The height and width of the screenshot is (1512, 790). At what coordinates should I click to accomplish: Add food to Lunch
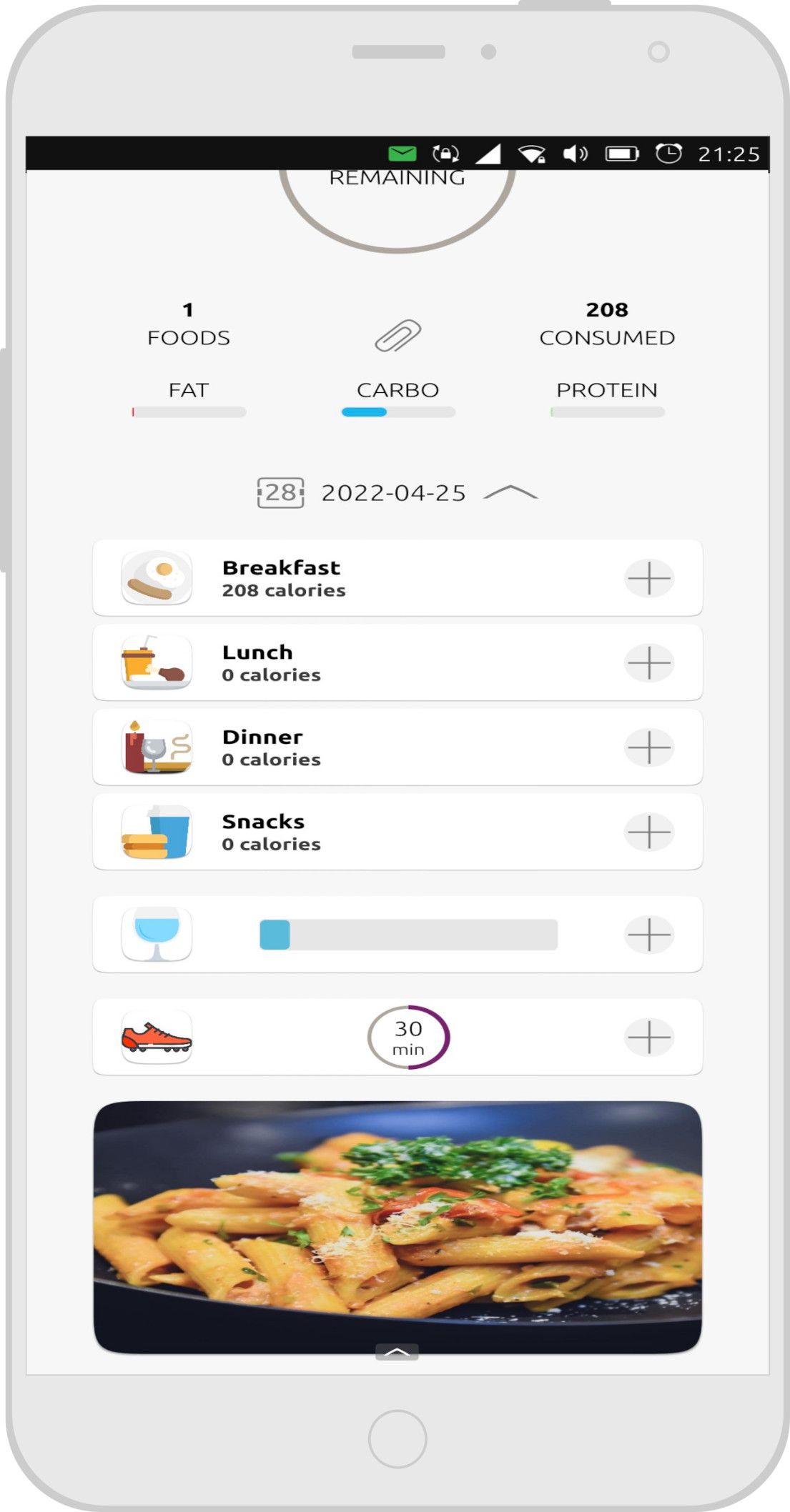tap(648, 662)
